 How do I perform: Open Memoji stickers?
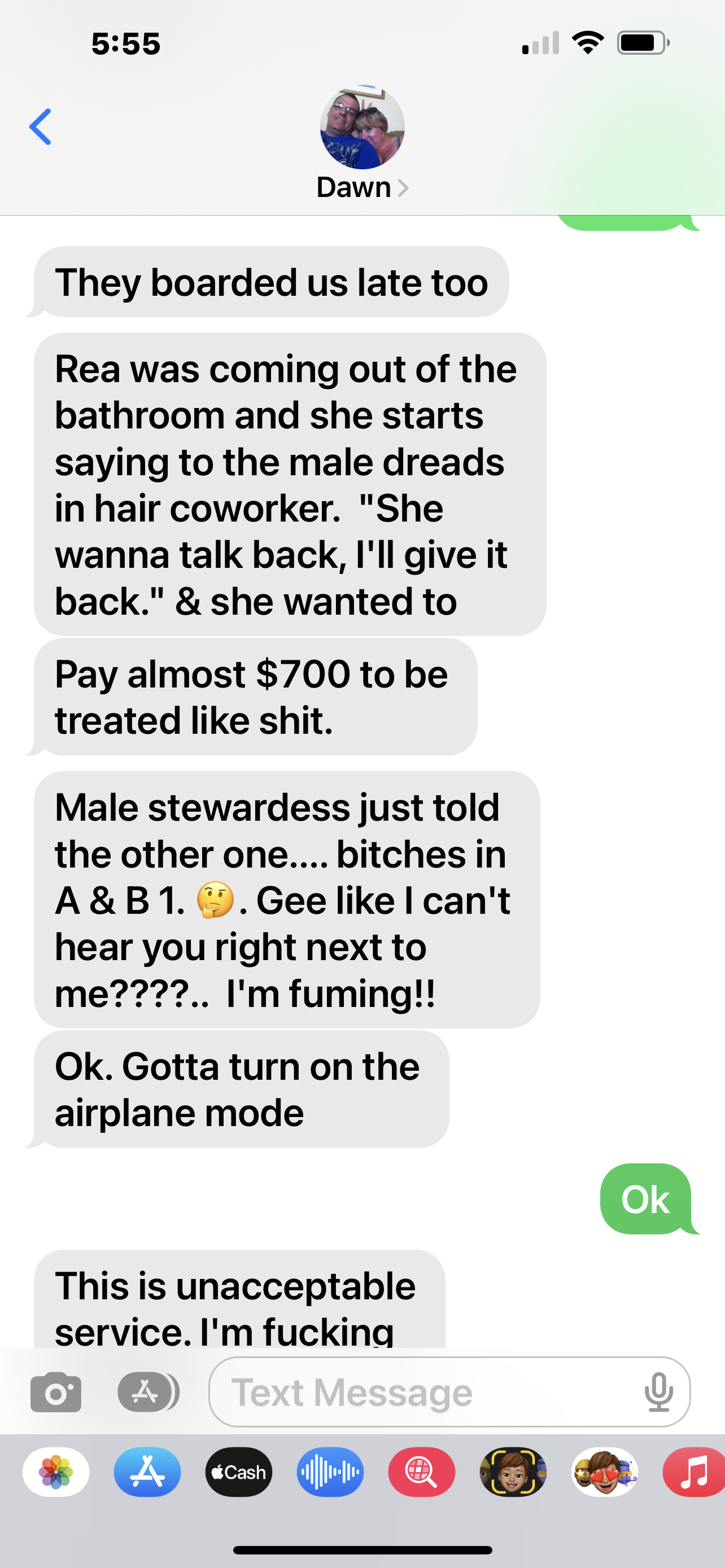tap(604, 1472)
